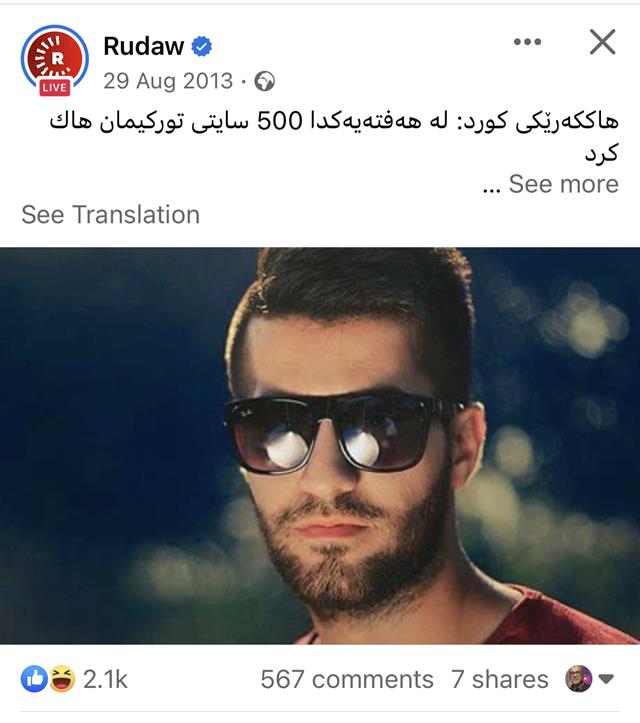Expand the post text with See more
Viewport: 640px width, 723px height.
click(563, 184)
